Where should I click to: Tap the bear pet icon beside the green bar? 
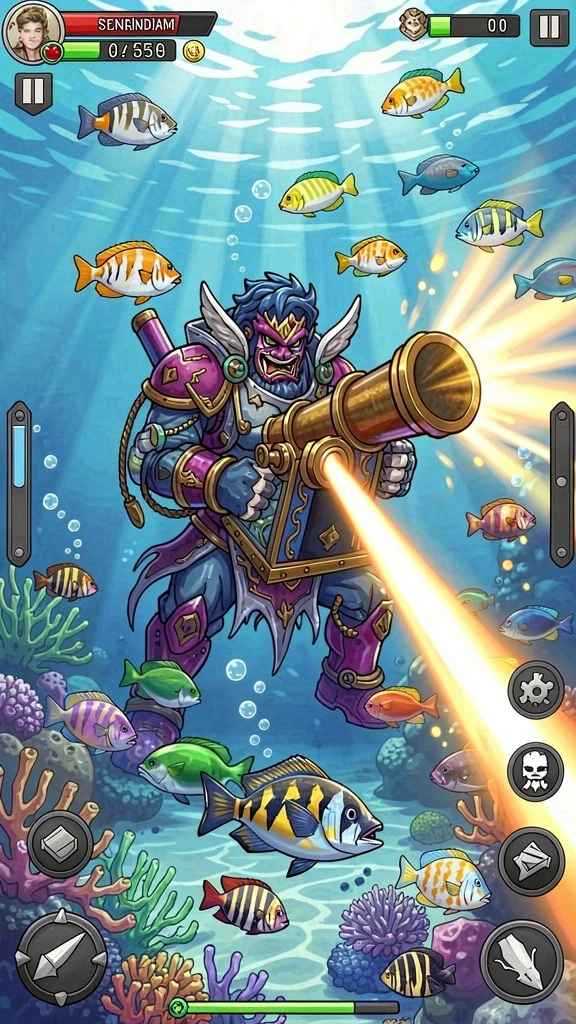click(413, 25)
